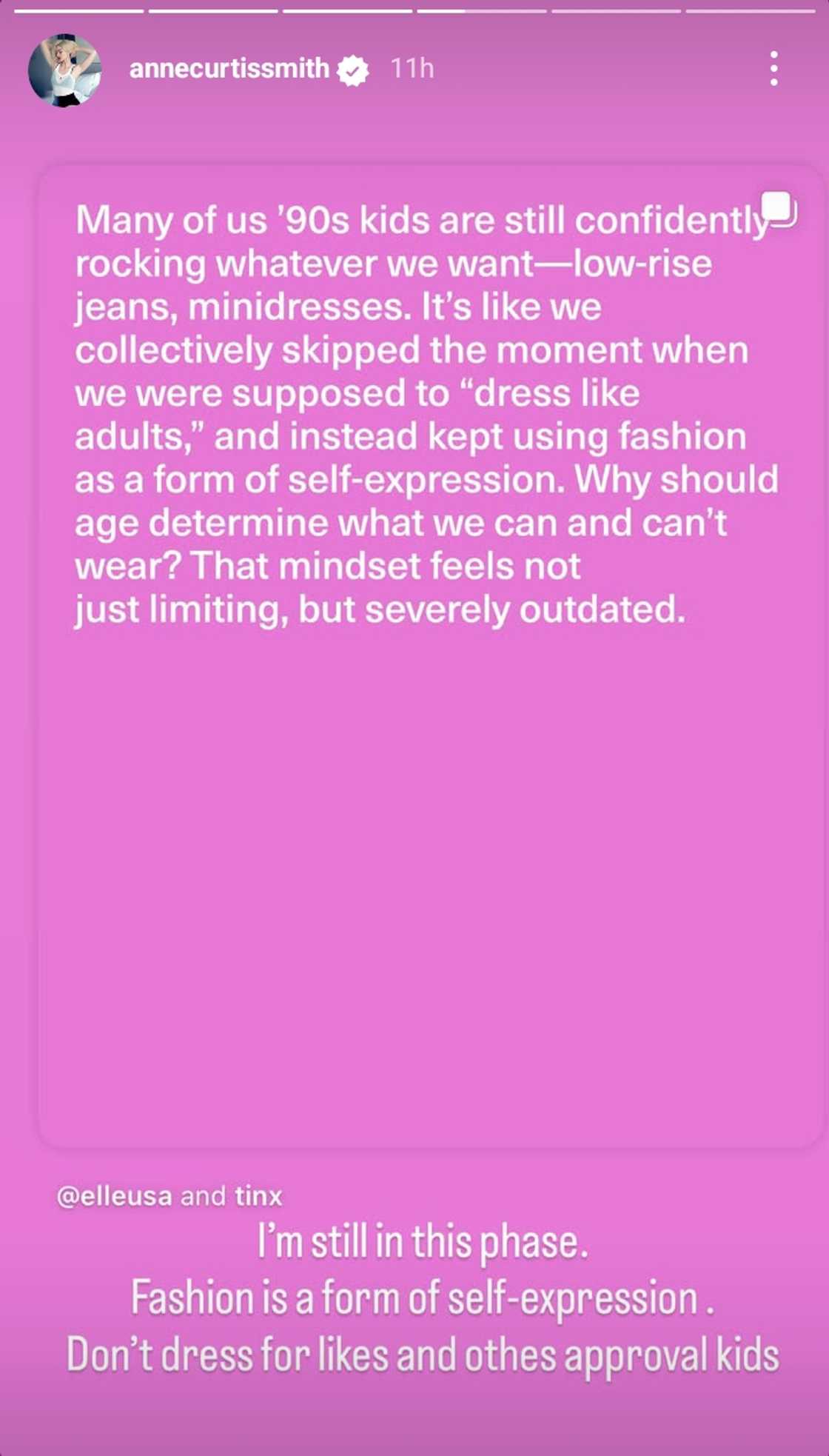Open the three-dot overflow menu
Image resolution: width=829 pixels, height=1456 pixels.
click(x=773, y=69)
